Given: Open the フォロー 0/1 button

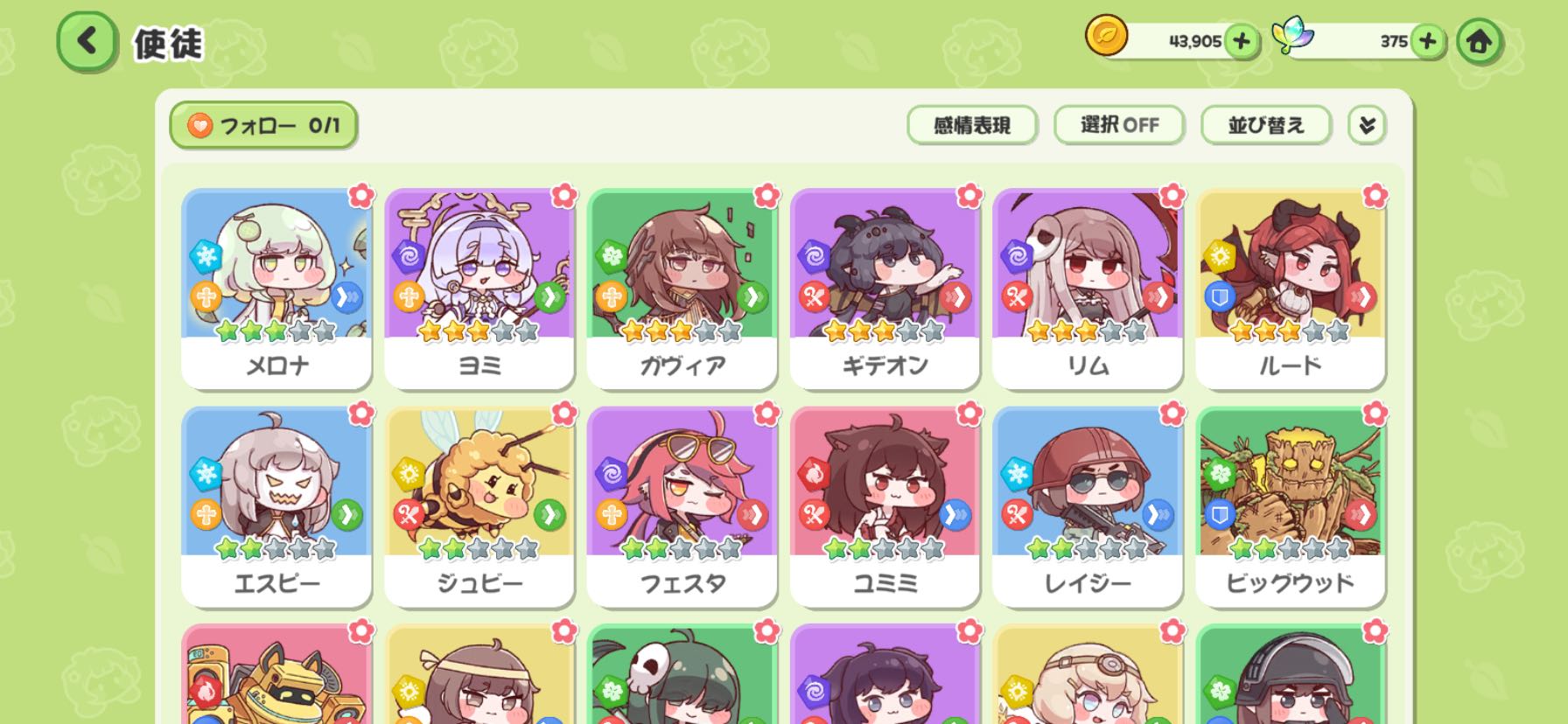Looking at the screenshot, I should [x=263, y=126].
